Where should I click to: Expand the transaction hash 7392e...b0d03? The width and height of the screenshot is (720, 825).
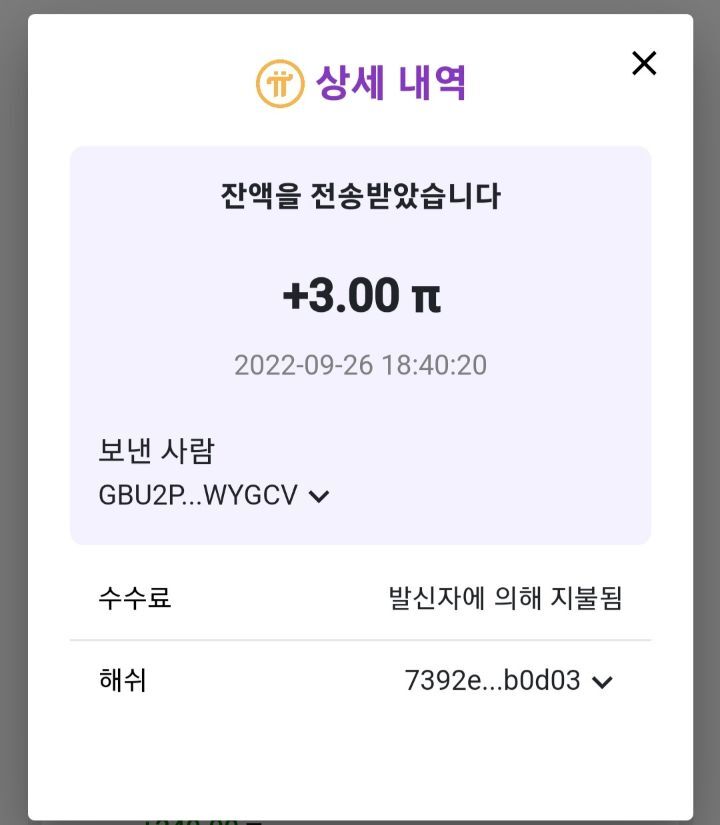point(601,682)
